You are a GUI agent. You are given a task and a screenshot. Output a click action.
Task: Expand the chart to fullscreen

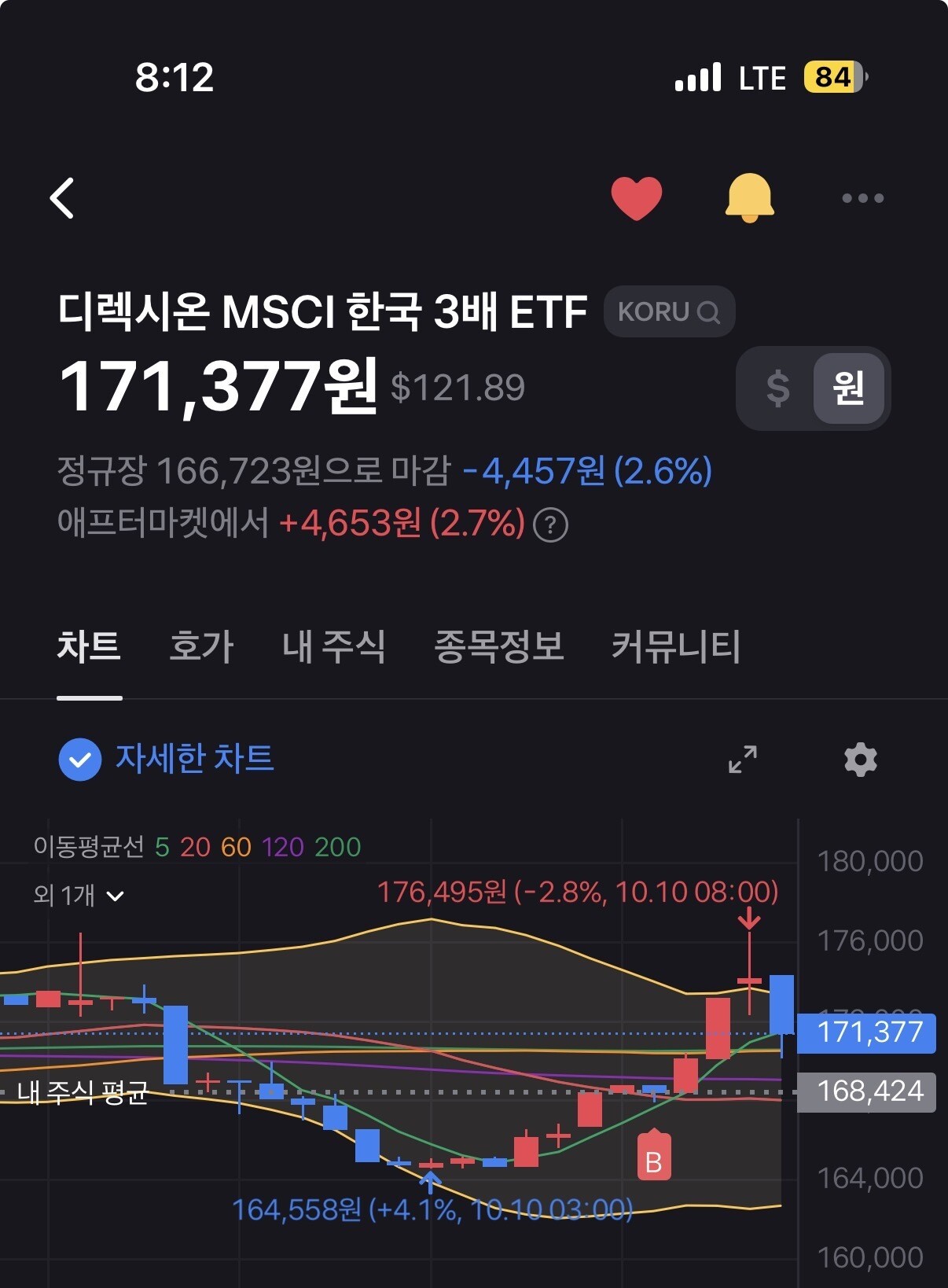click(743, 760)
